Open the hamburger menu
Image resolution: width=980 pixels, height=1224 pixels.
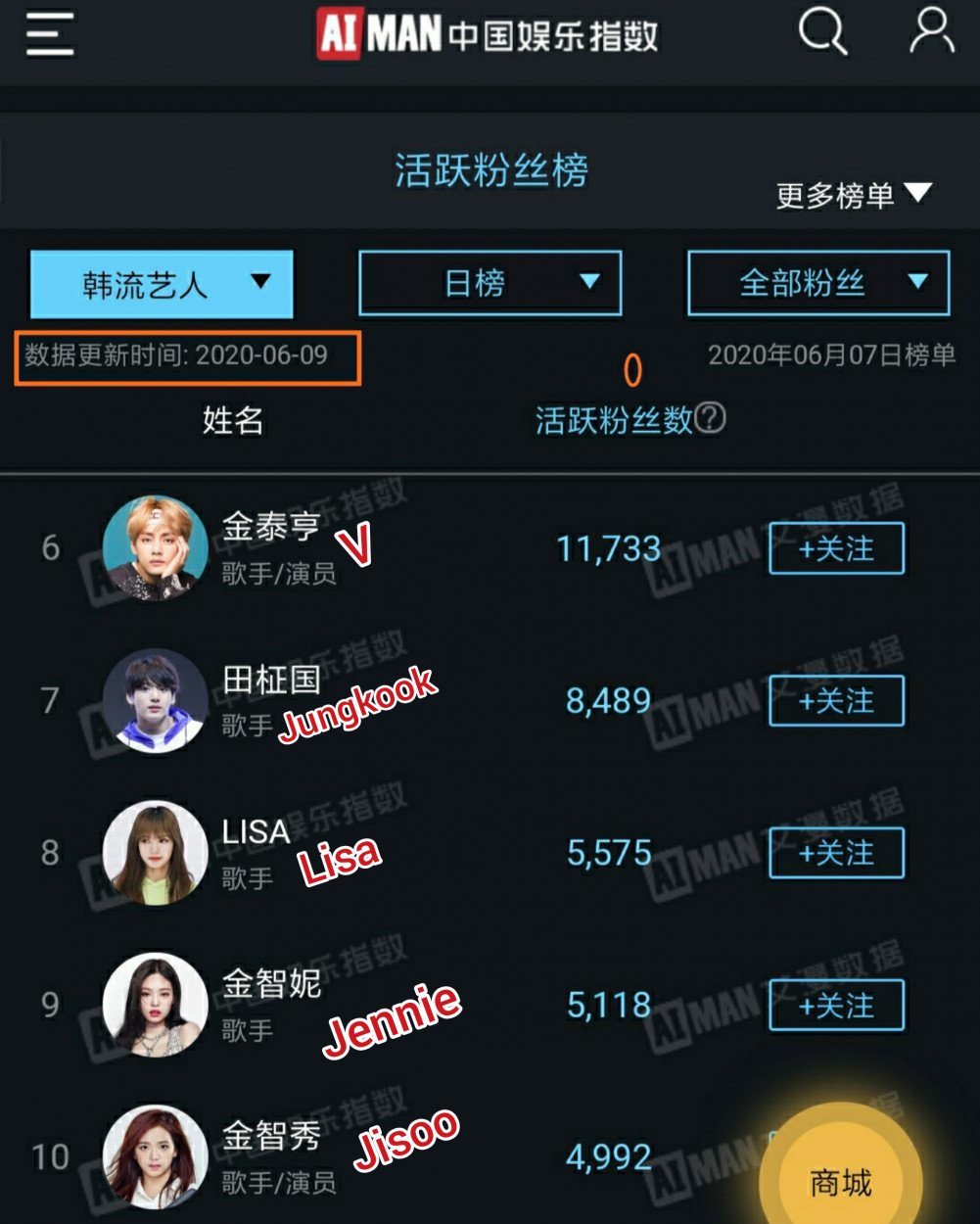click(x=49, y=34)
